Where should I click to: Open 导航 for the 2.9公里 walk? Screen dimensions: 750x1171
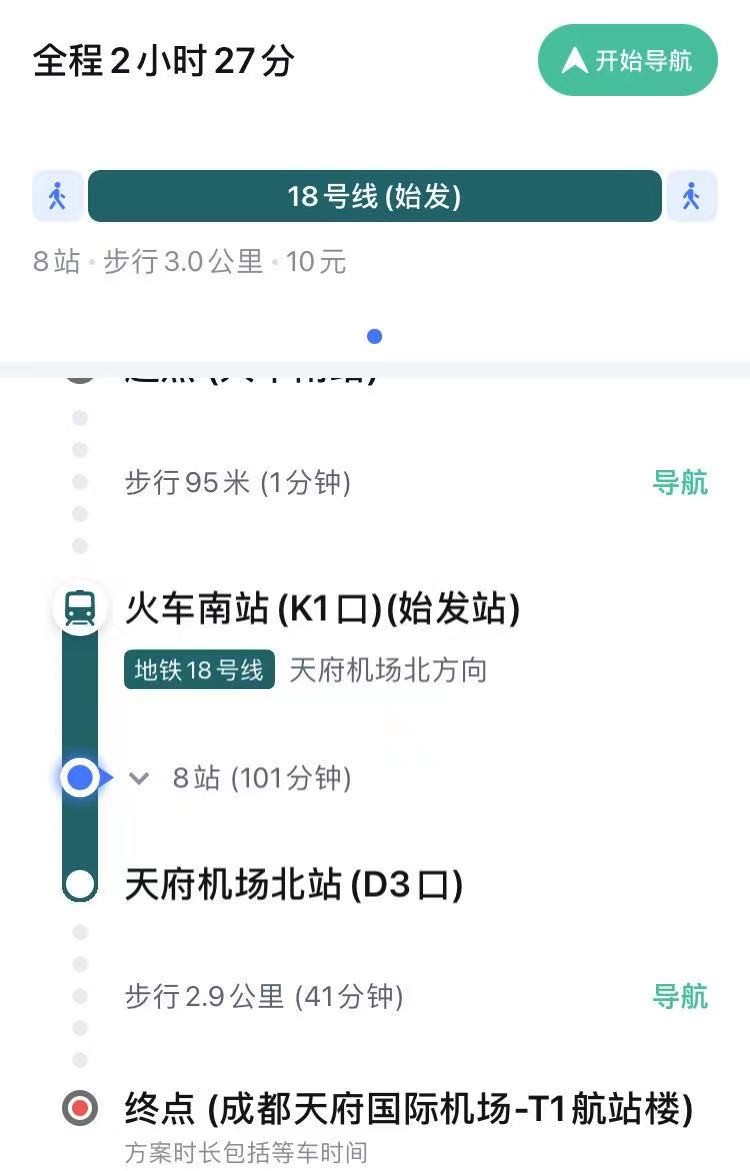tap(680, 996)
